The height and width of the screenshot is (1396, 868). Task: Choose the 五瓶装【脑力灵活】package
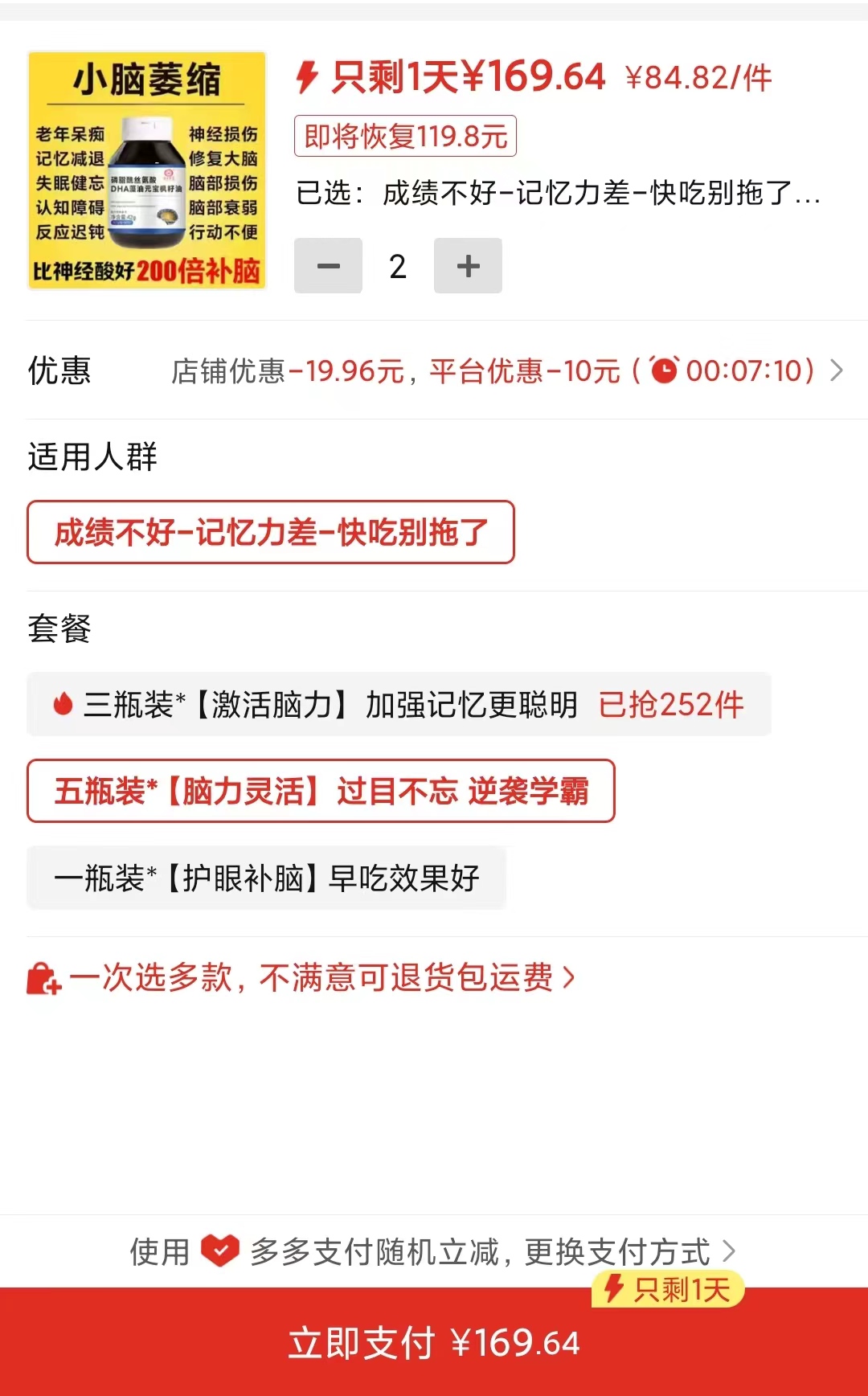point(321,791)
